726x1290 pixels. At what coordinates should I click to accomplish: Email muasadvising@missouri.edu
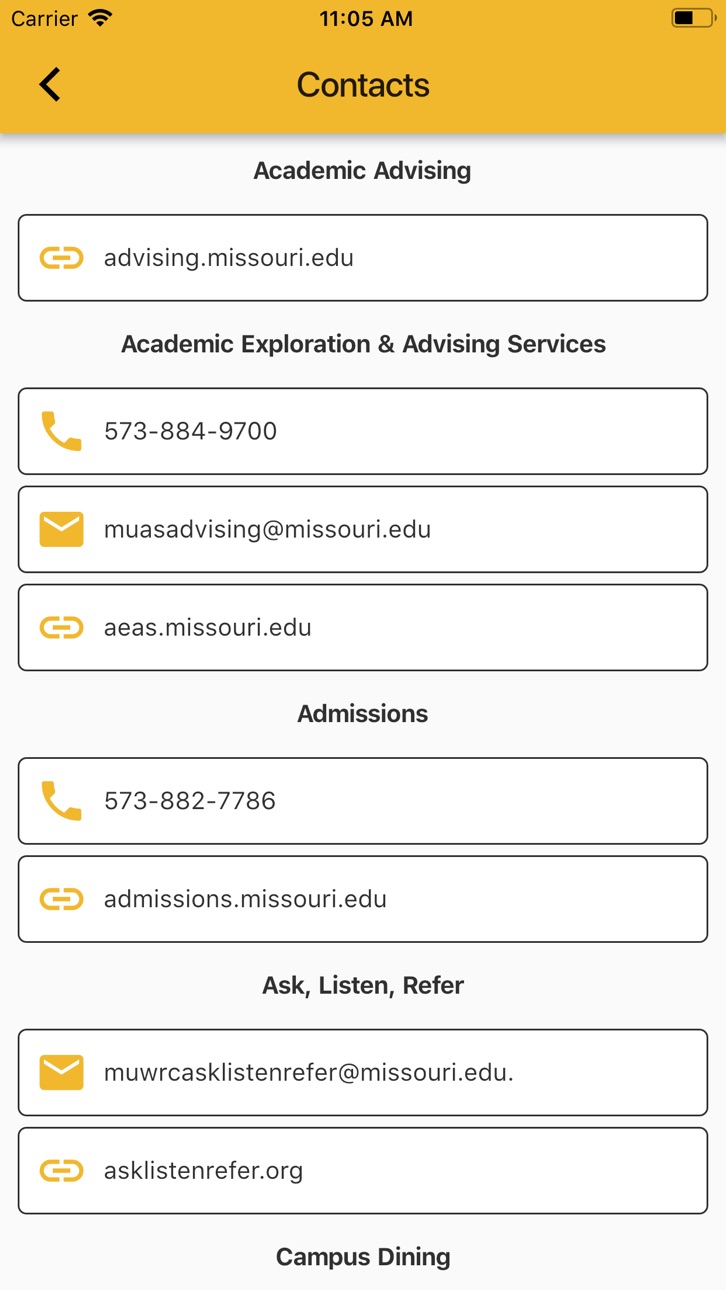coord(363,529)
